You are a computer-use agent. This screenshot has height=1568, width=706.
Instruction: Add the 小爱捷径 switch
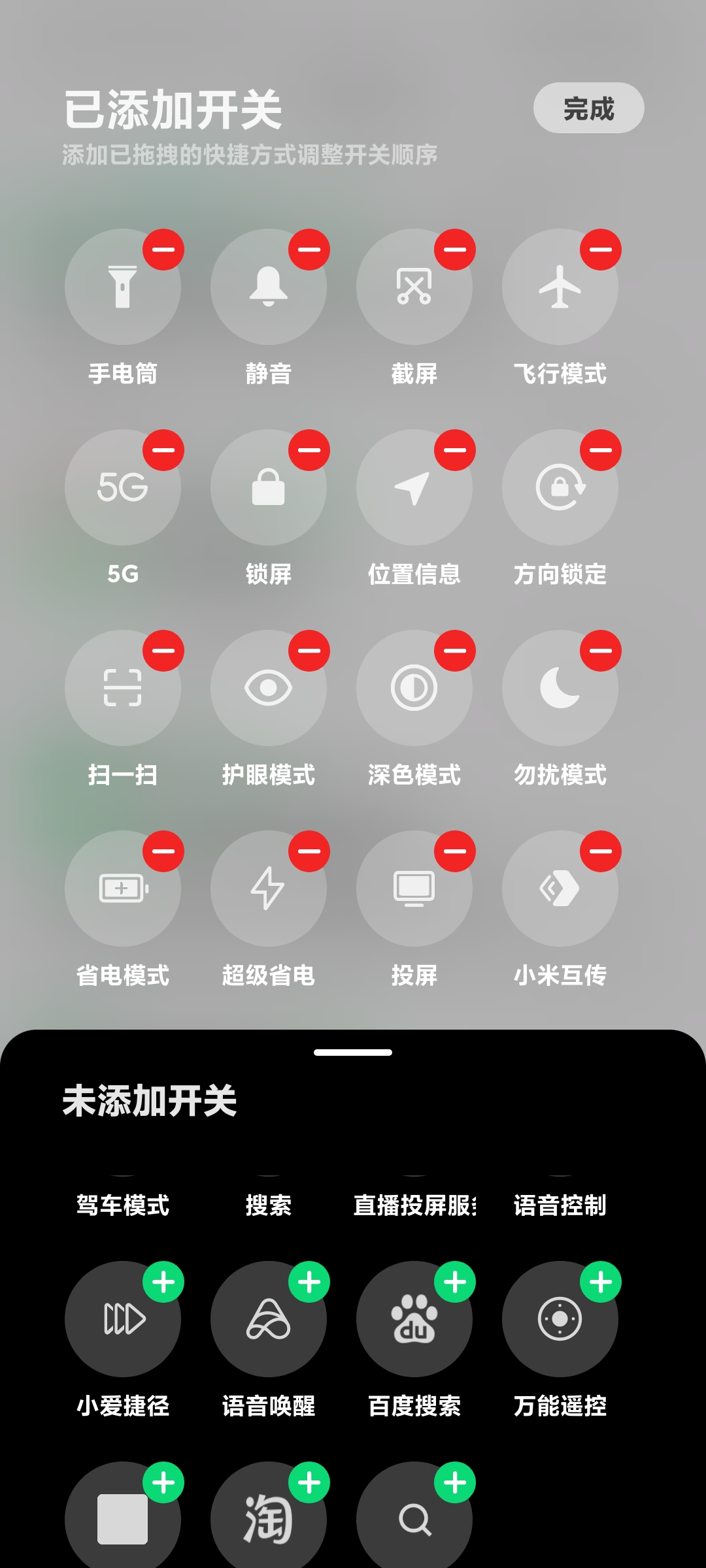(163, 1282)
